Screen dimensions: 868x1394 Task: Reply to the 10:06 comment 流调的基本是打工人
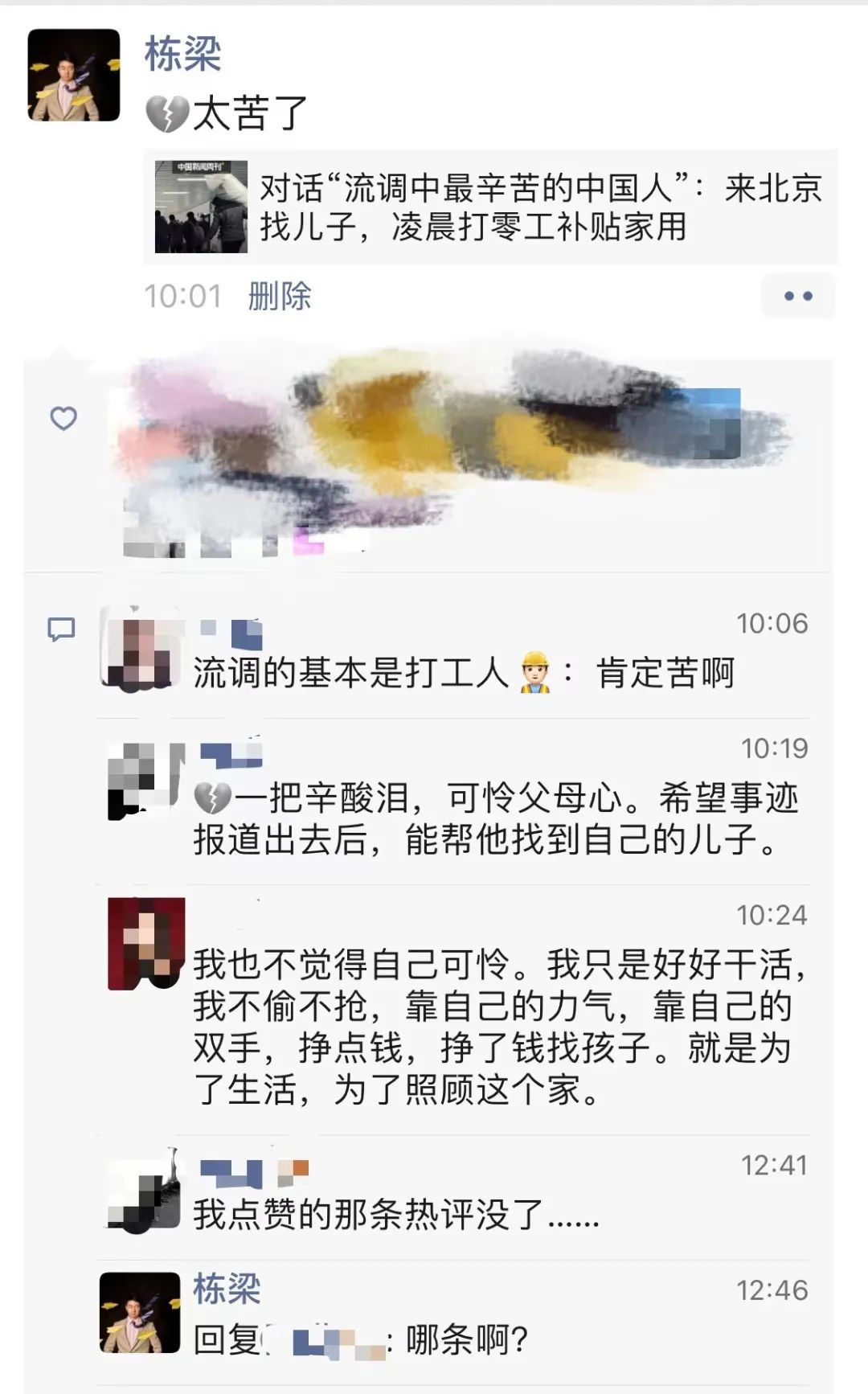pos(463,674)
